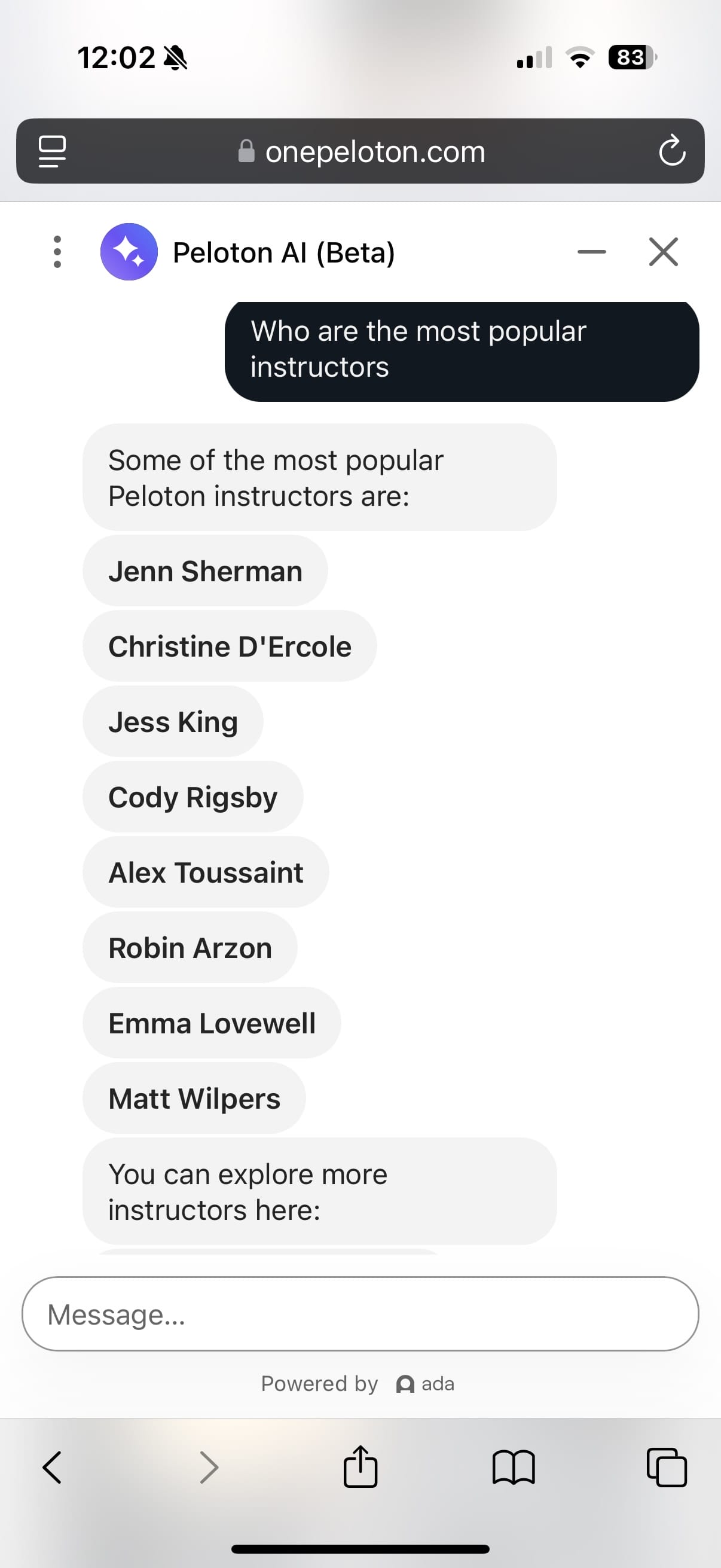The height and width of the screenshot is (1568, 721).
Task: Show all open Safari tabs
Action: point(666,1468)
